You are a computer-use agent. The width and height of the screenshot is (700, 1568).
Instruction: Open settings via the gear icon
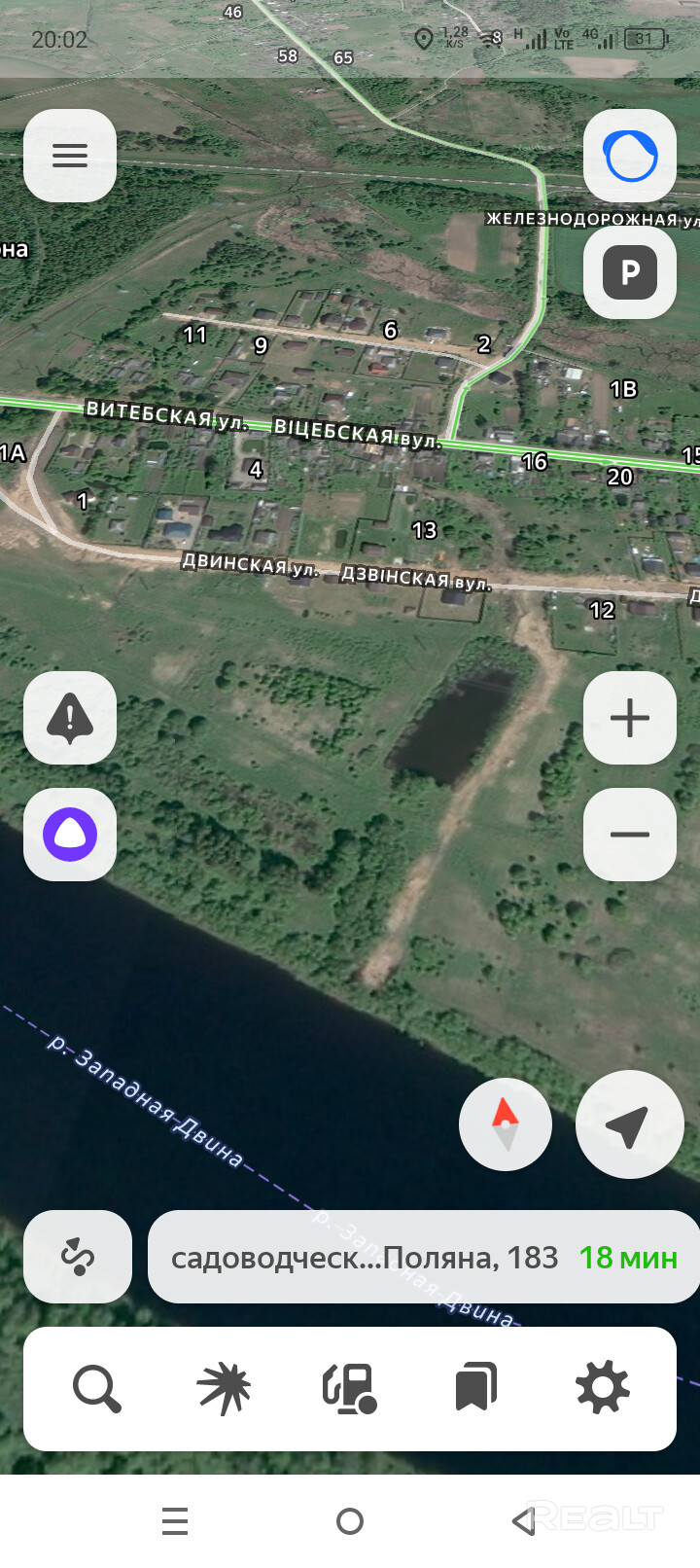click(603, 1388)
